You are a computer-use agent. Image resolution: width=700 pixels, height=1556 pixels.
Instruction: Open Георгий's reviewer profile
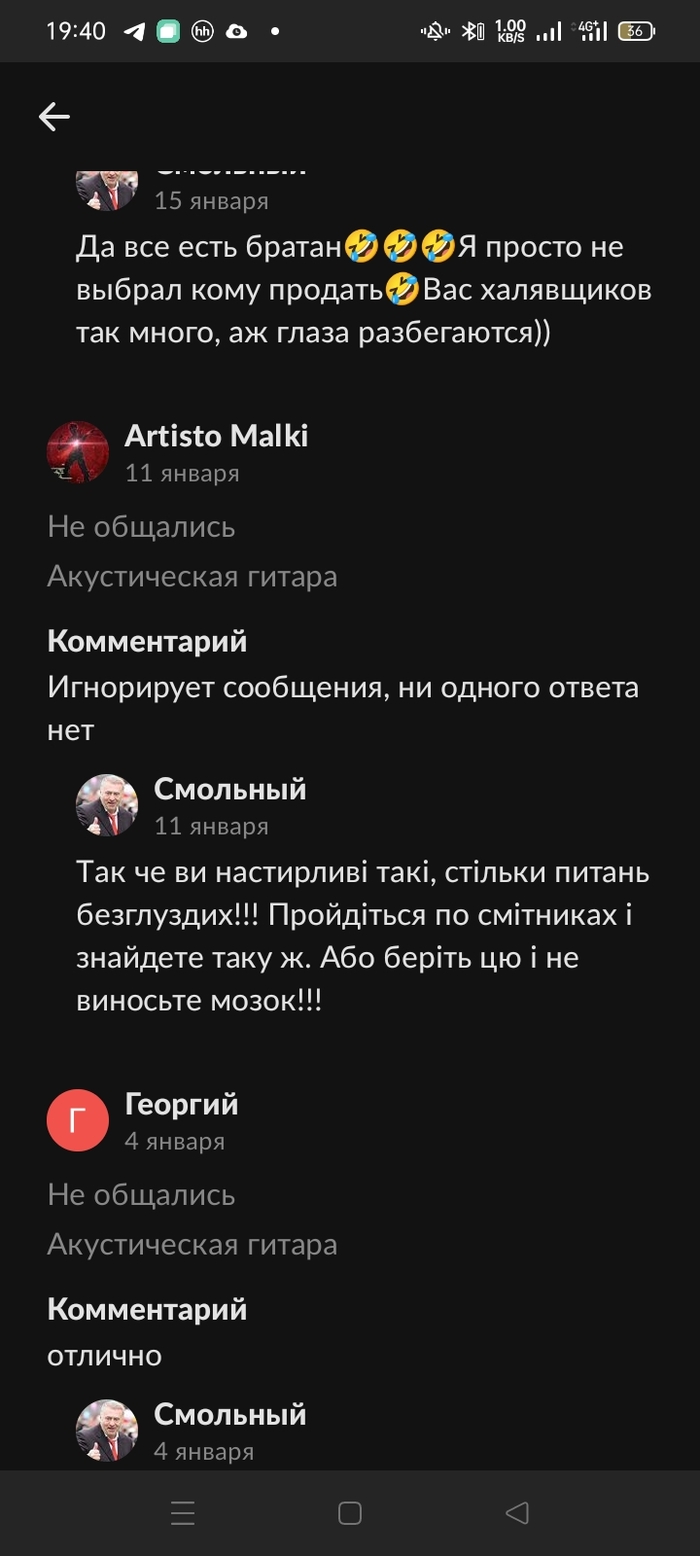(78, 1120)
